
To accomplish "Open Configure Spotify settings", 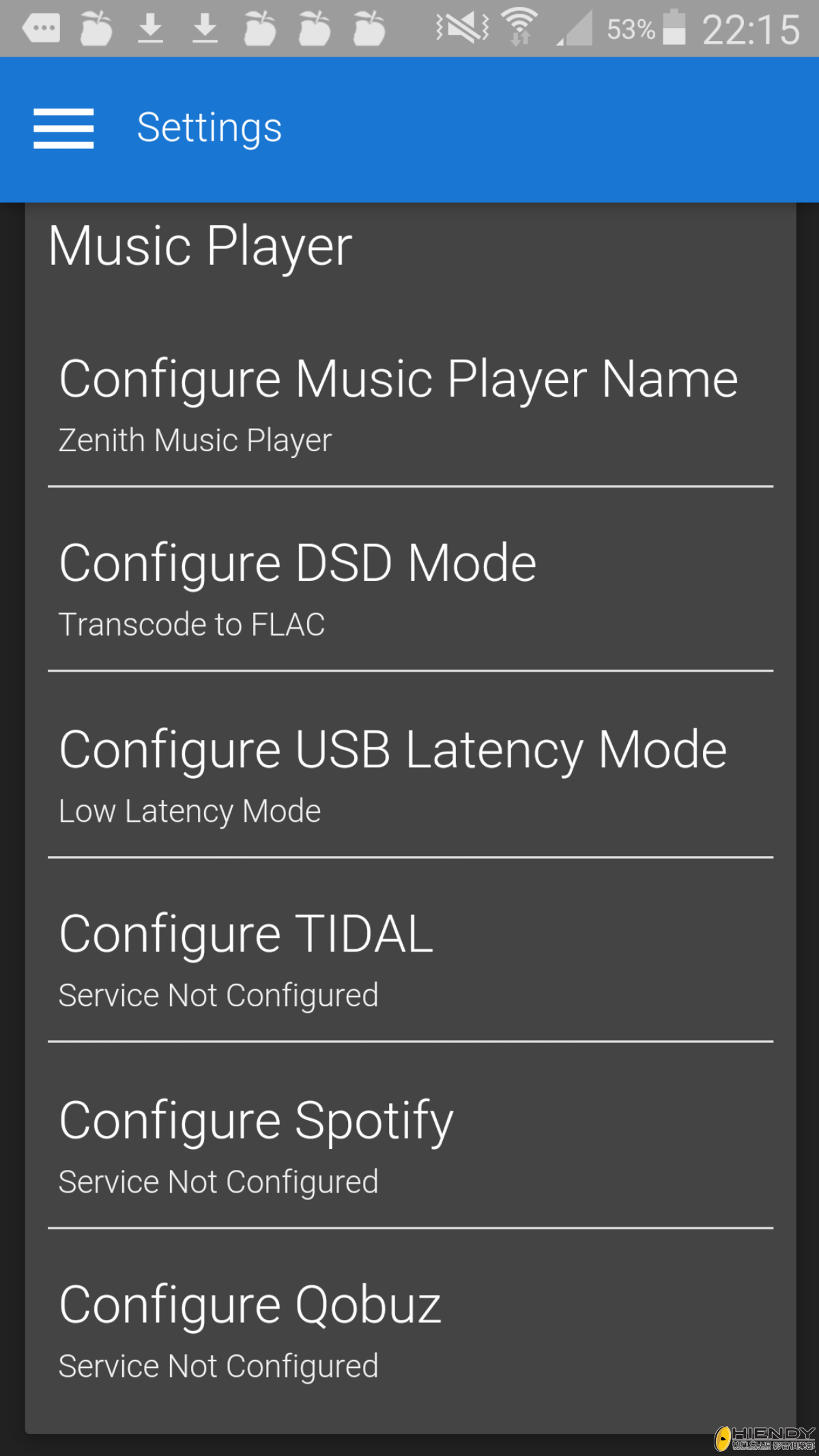I will [x=255, y=1118].
